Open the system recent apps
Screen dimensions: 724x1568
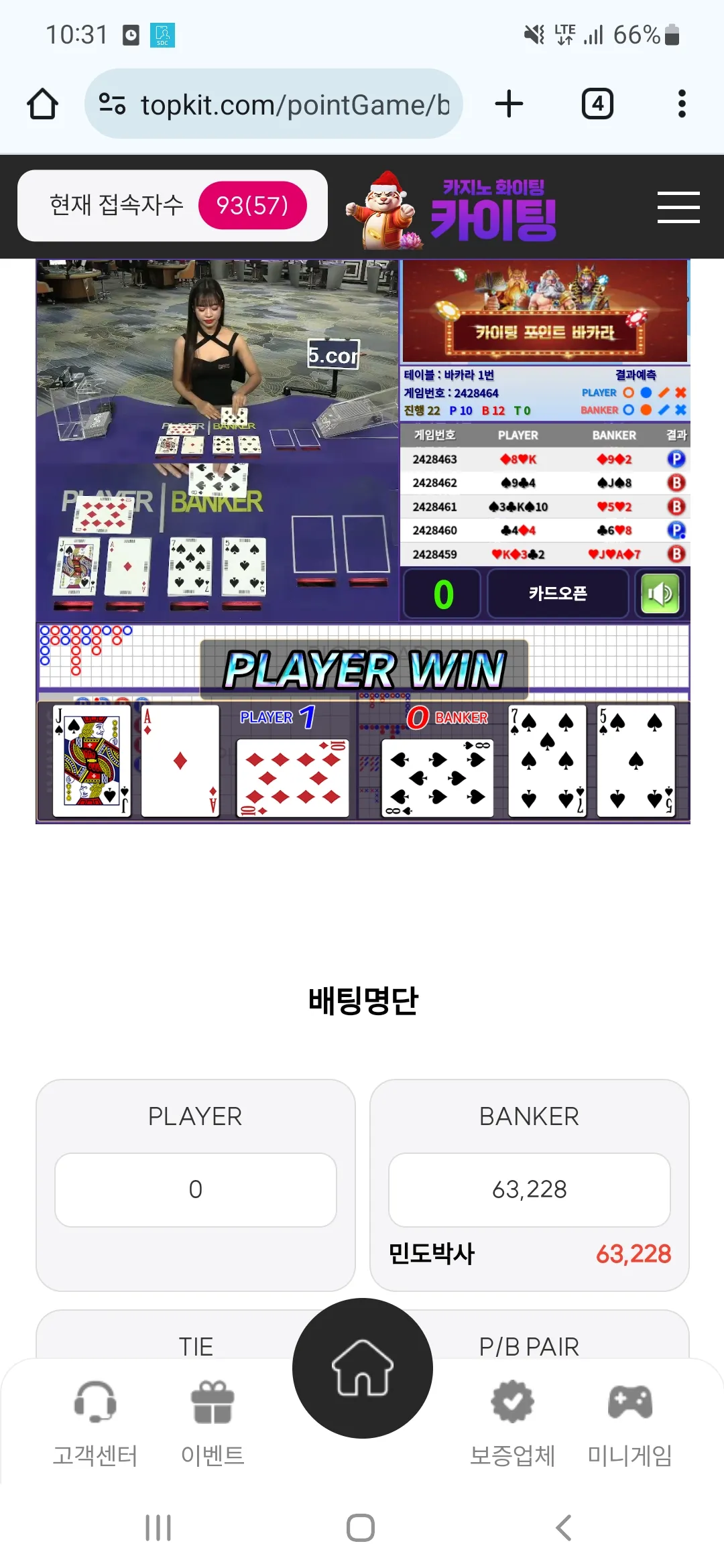(159, 1528)
